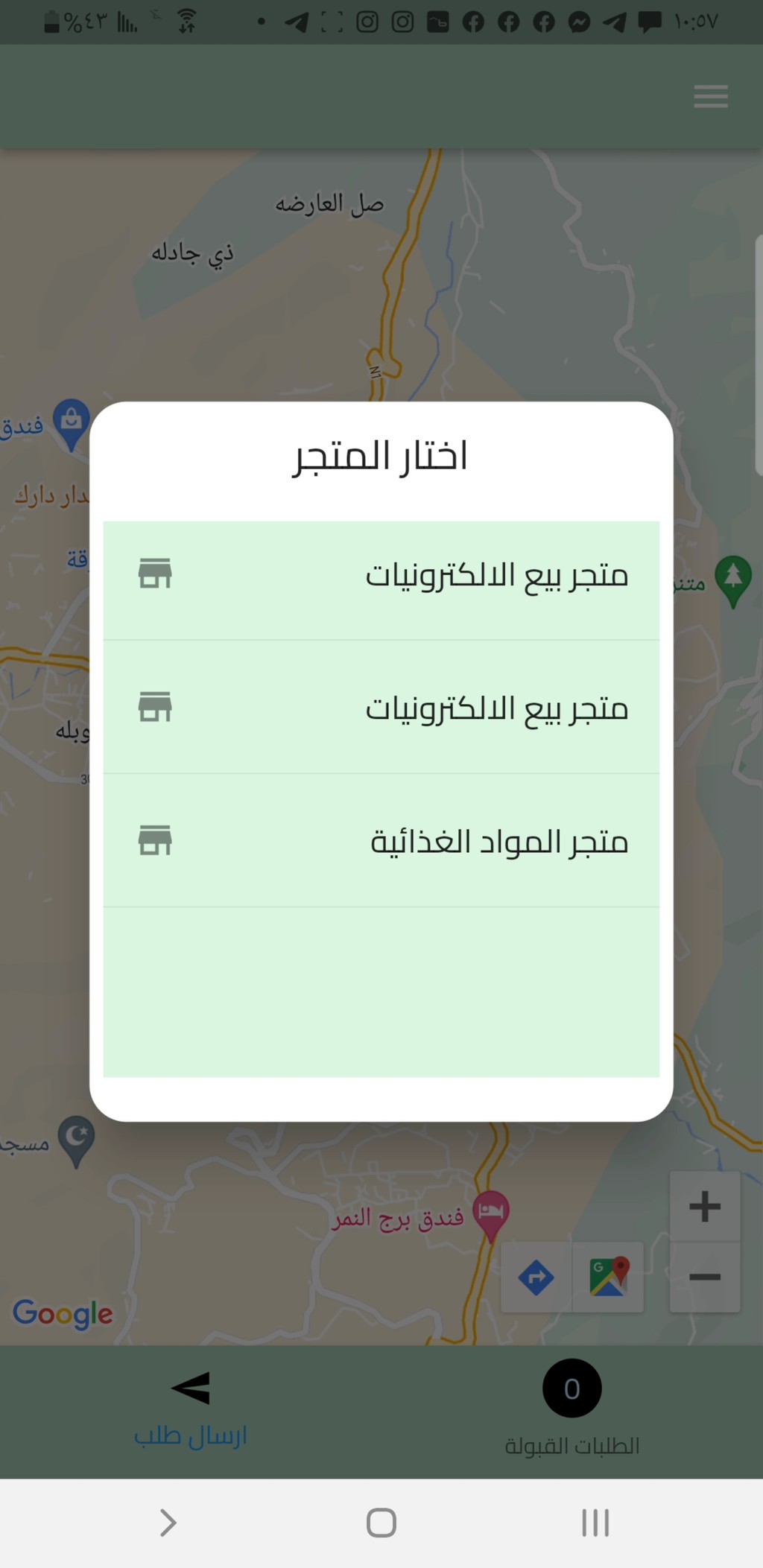The width and height of the screenshot is (763, 1568).
Task: Select متجر المواد الغذائية from the store list
Action: [x=381, y=840]
